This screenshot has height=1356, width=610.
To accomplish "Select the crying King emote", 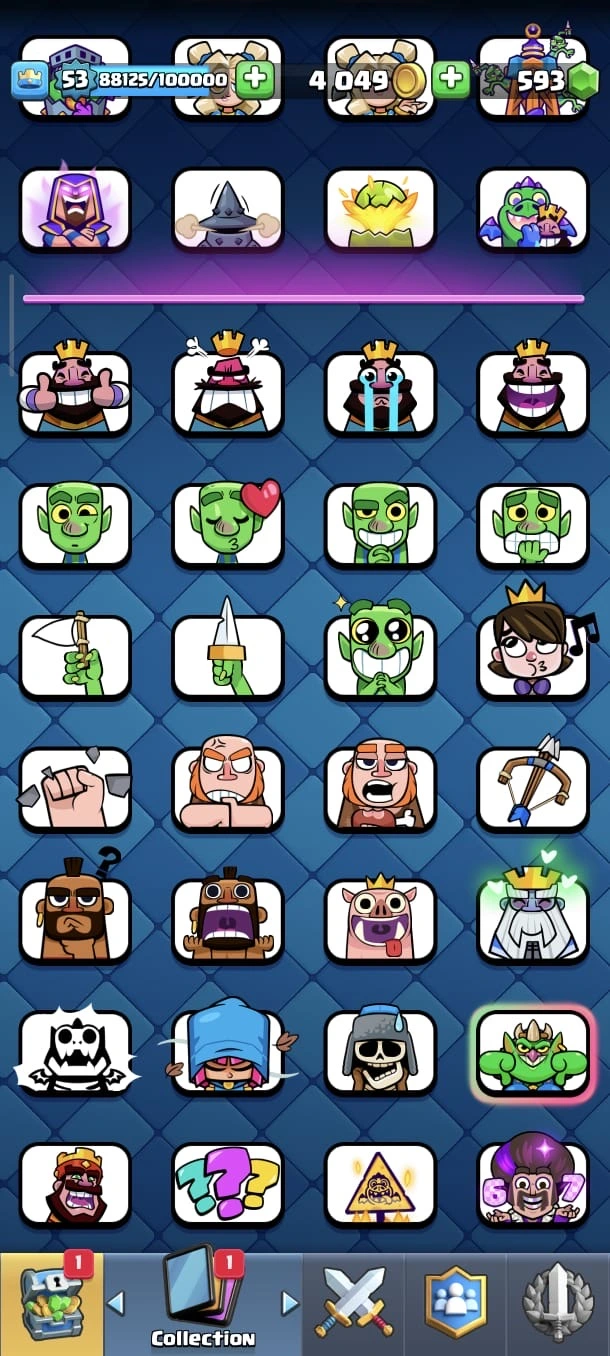I will click(380, 392).
